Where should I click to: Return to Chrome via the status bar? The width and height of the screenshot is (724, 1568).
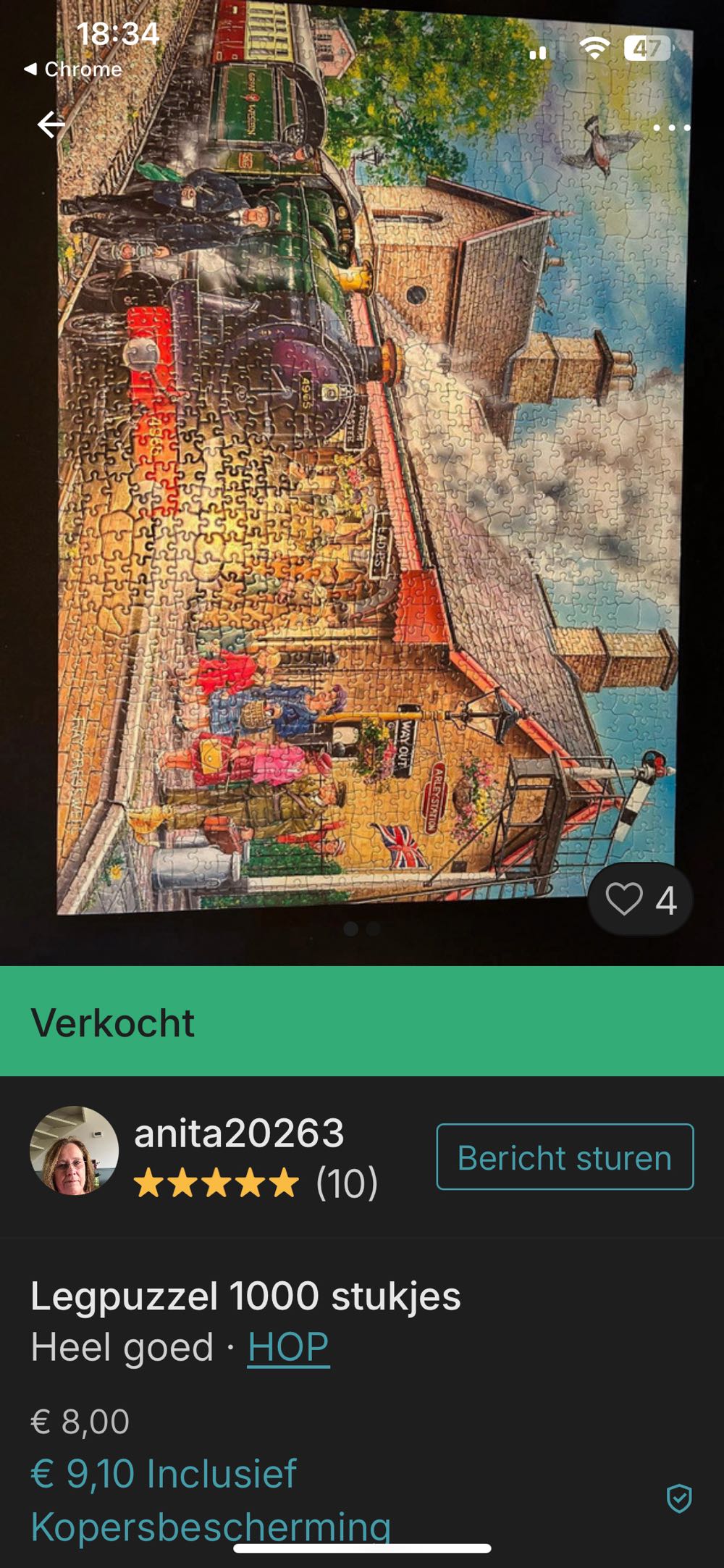[73, 70]
